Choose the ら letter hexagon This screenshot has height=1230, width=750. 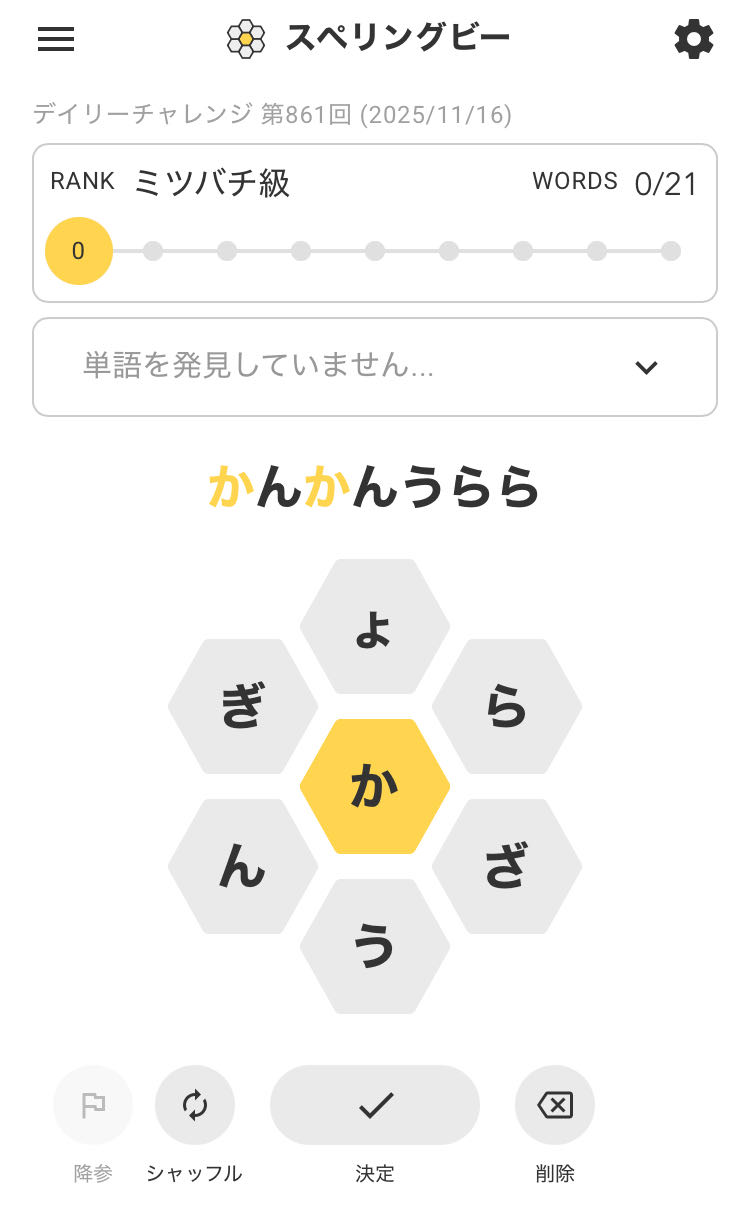click(x=507, y=707)
